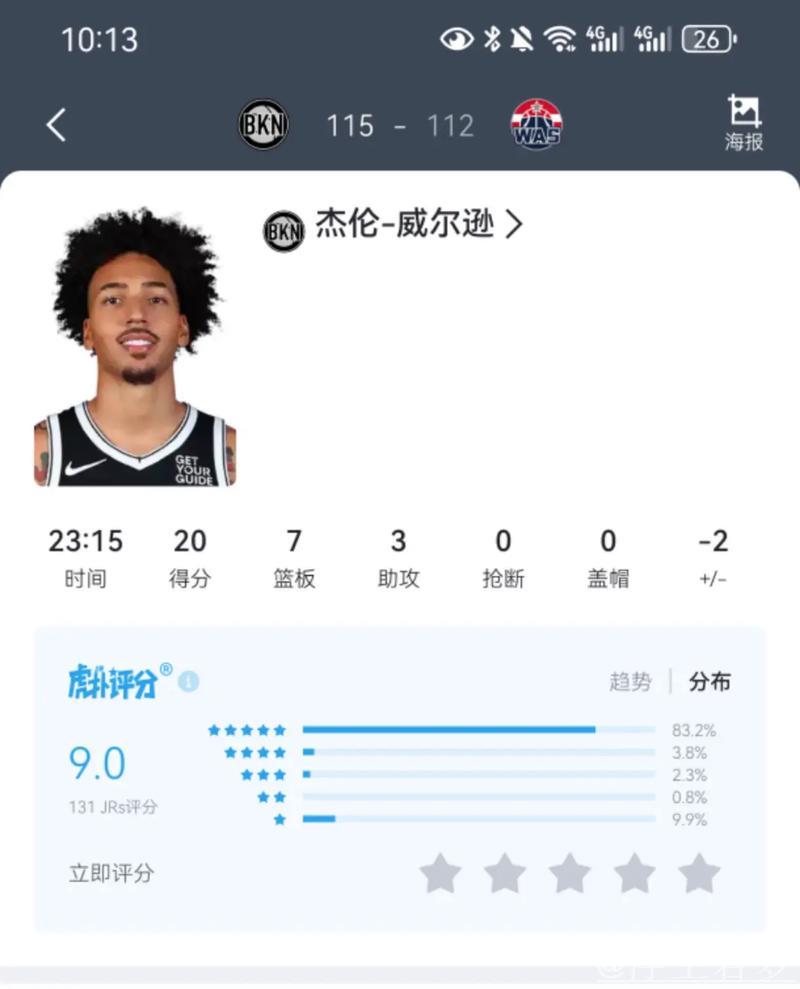Tap 立即评分 to rate the player
The image size is (800, 989).
[112, 873]
